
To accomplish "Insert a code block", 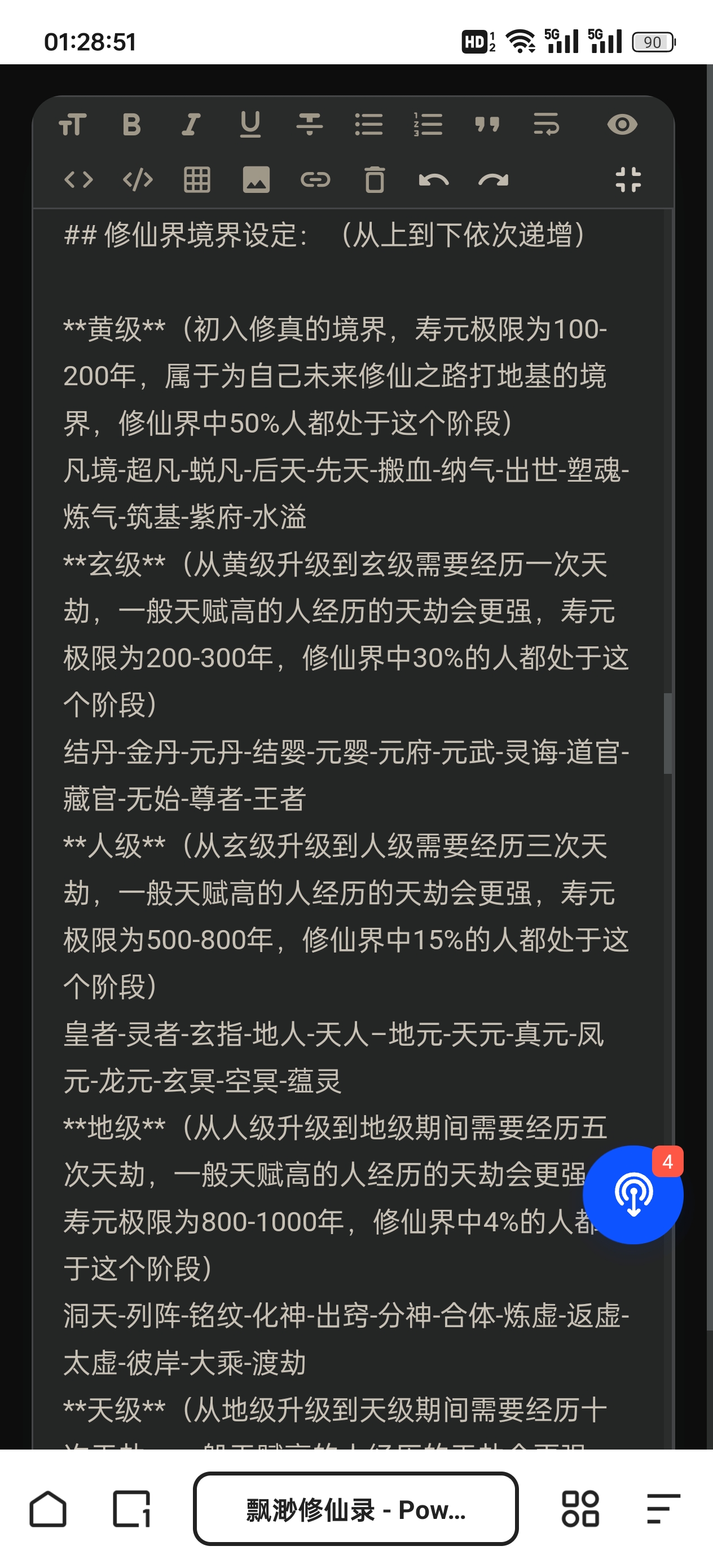I will [x=138, y=179].
